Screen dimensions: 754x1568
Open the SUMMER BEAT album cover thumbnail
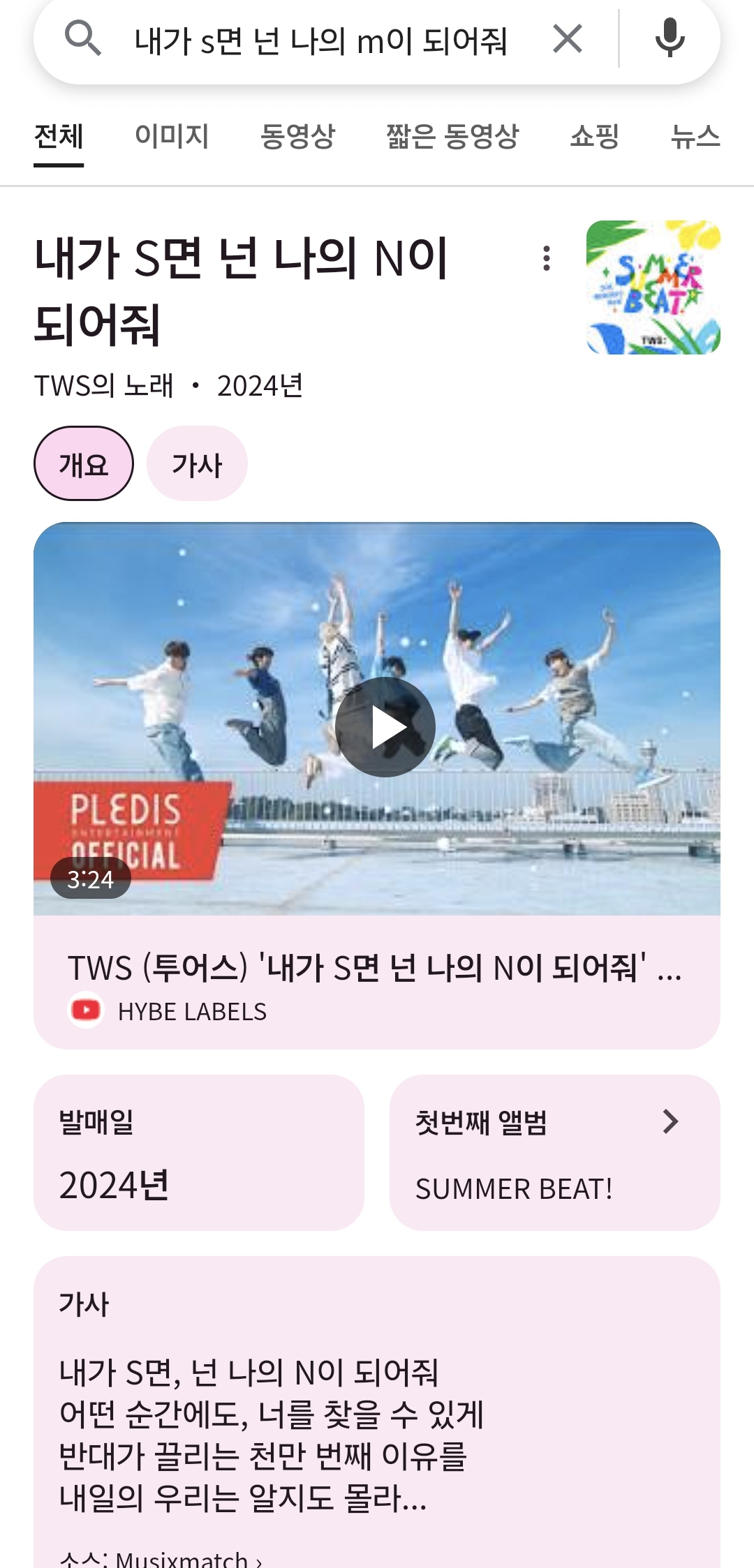[x=653, y=288]
